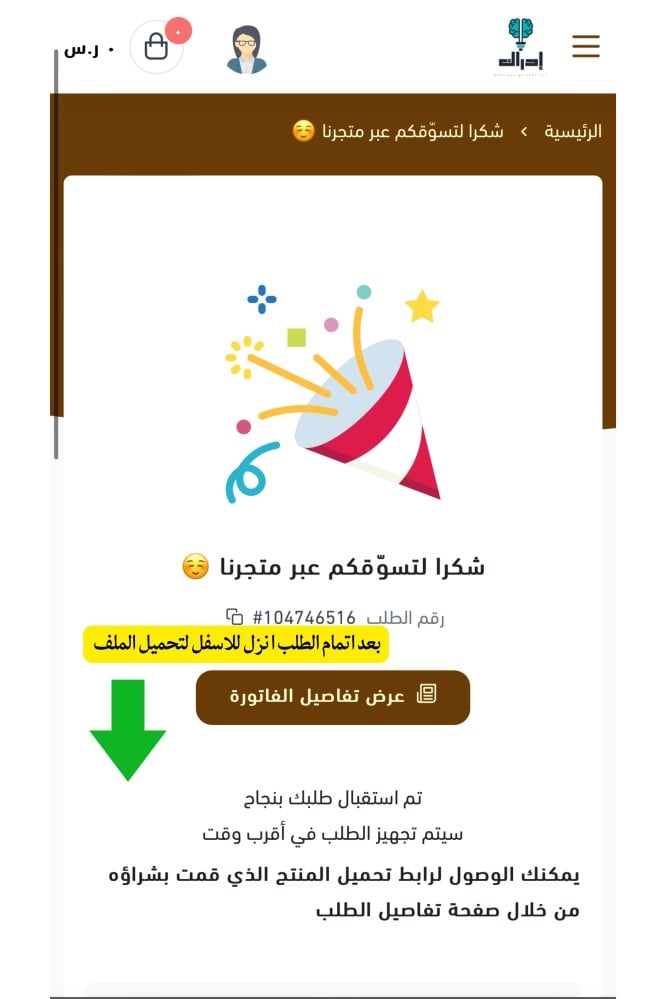Open the user account avatar
The width and height of the screenshot is (666, 999).
tap(246, 49)
